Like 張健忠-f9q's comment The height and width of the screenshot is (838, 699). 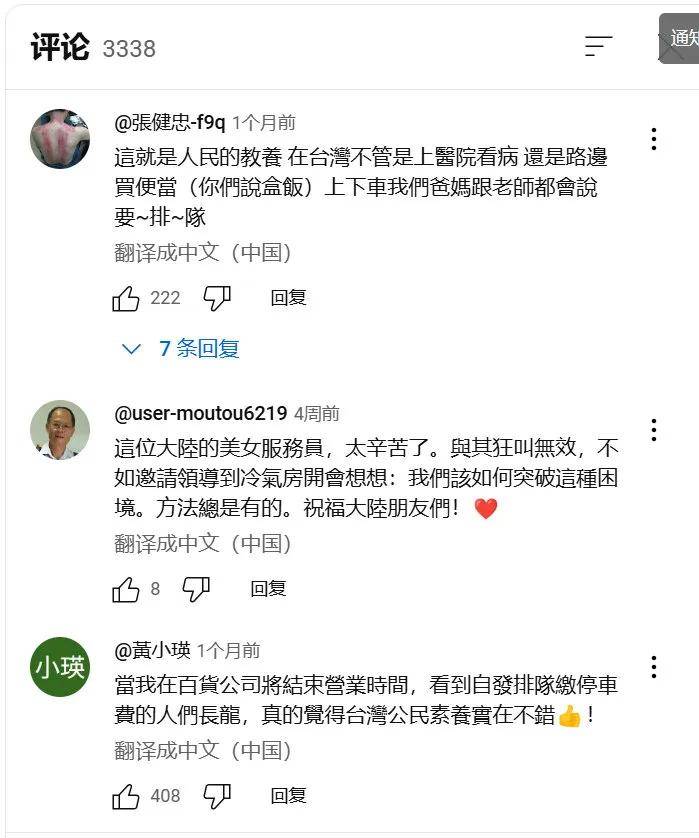point(127,297)
